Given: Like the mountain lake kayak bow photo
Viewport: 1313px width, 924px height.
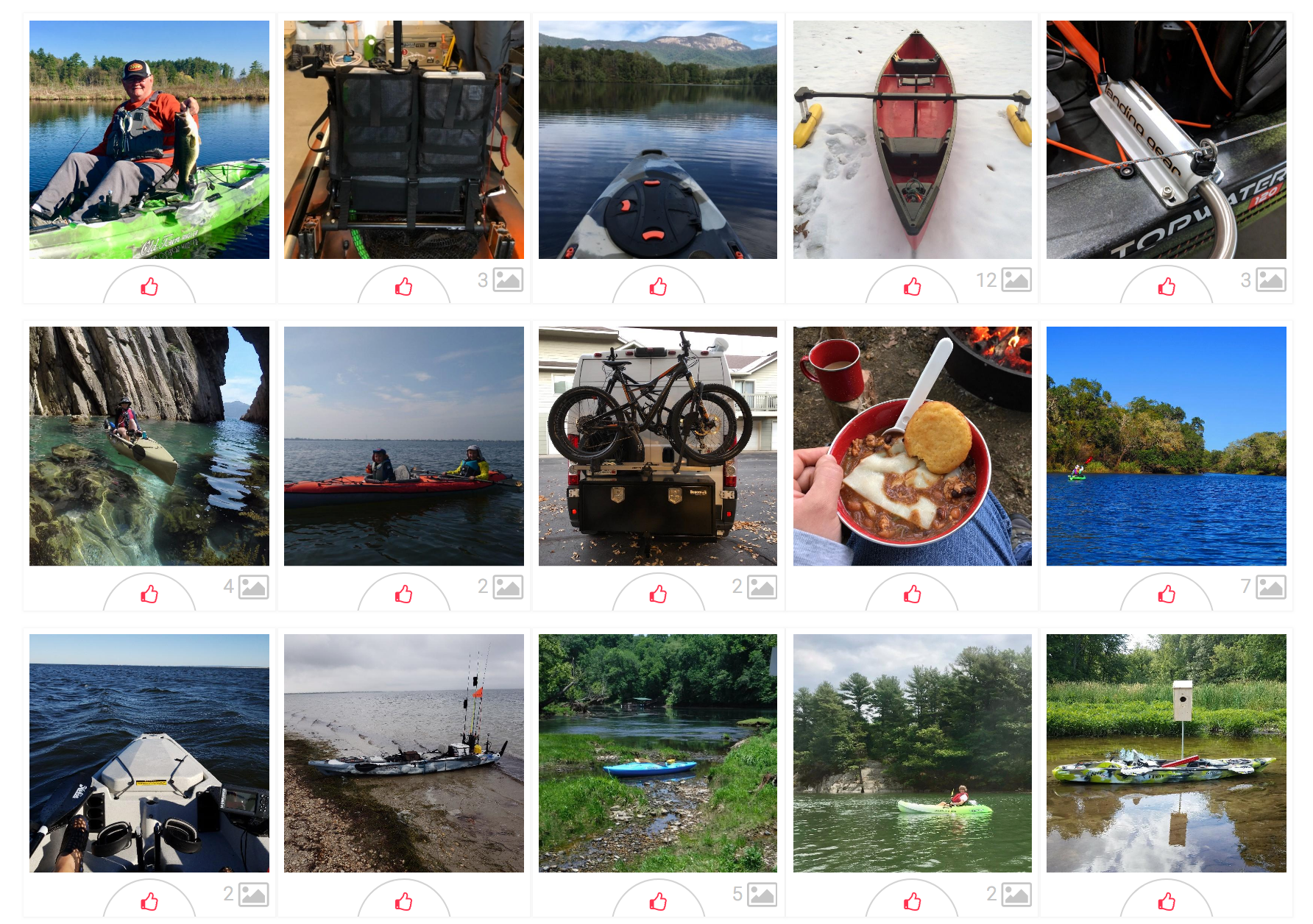Looking at the screenshot, I should click(x=658, y=287).
